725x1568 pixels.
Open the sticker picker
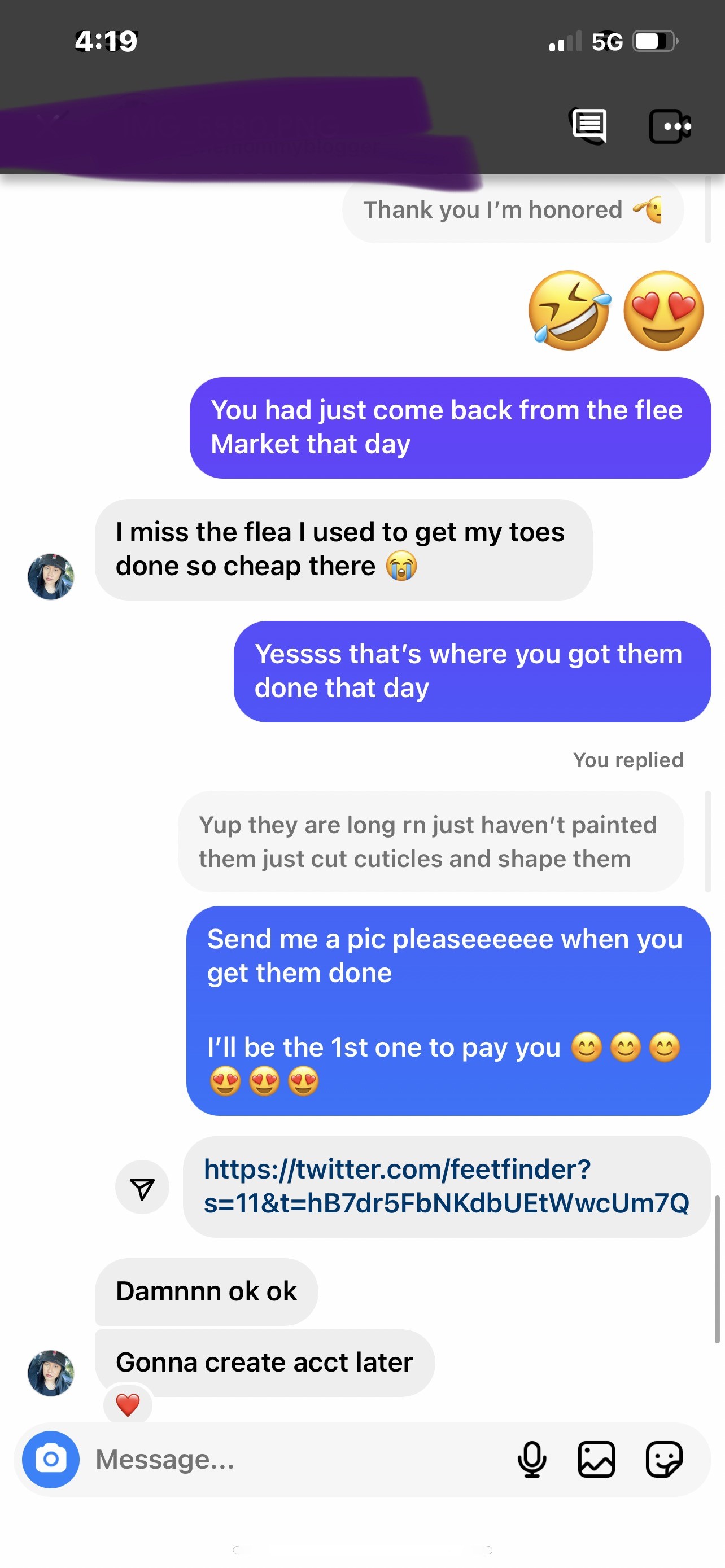[663, 1459]
